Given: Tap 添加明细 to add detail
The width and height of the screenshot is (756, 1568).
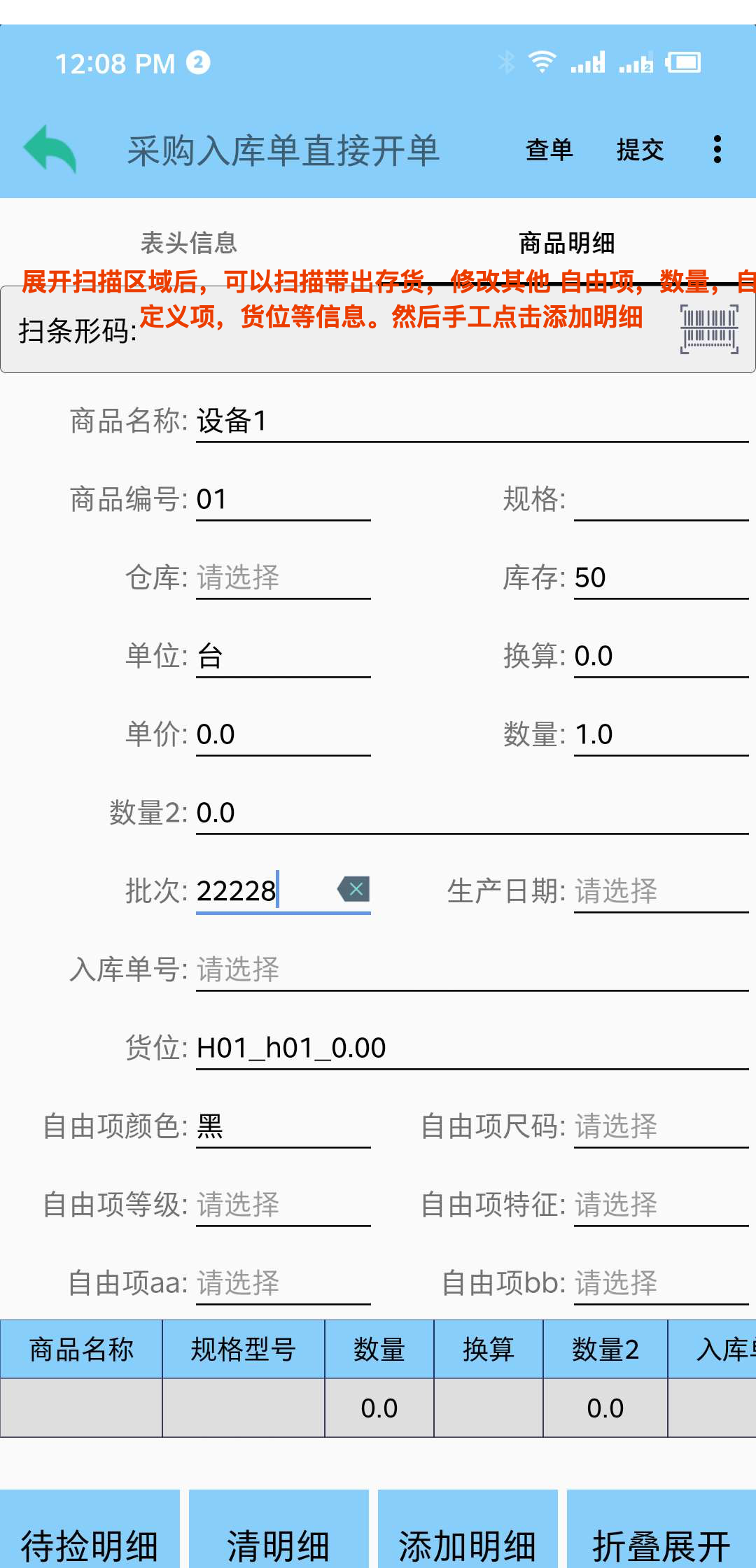Looking at the screenshot, I should click(x=468, y=1529).
